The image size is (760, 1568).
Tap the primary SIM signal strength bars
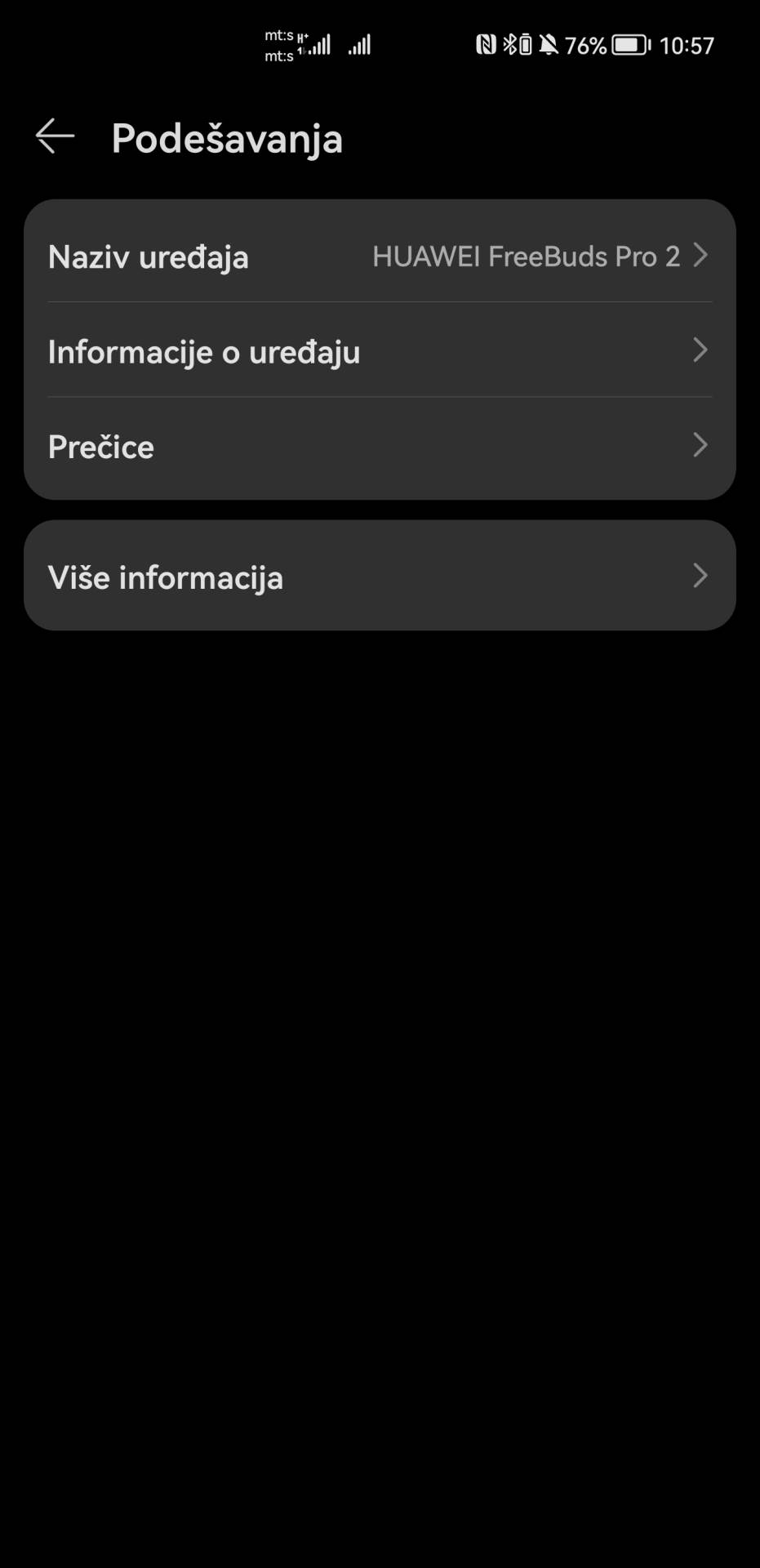pos(318,45)
